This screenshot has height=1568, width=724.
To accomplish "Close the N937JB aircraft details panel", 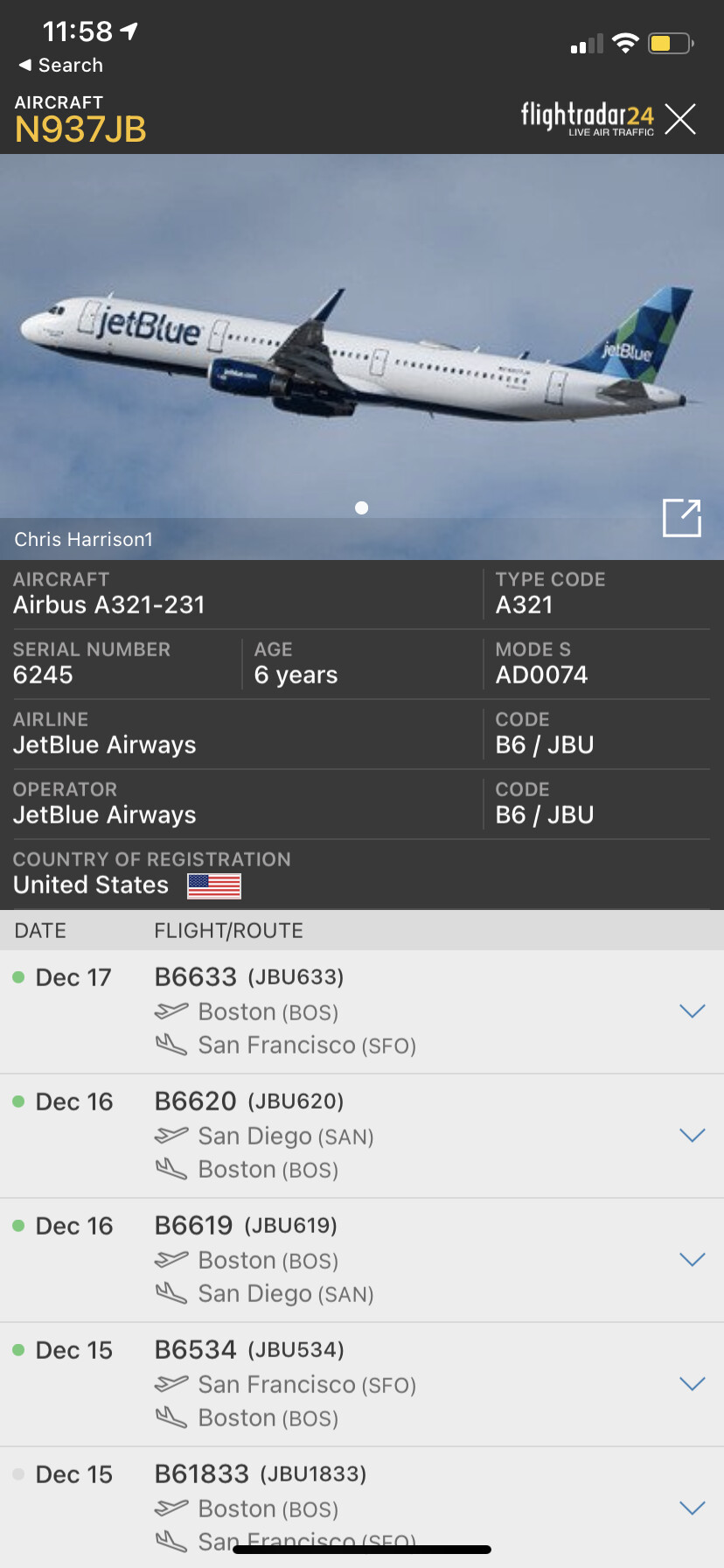I will pyautogui.click(x=679, y=119).
